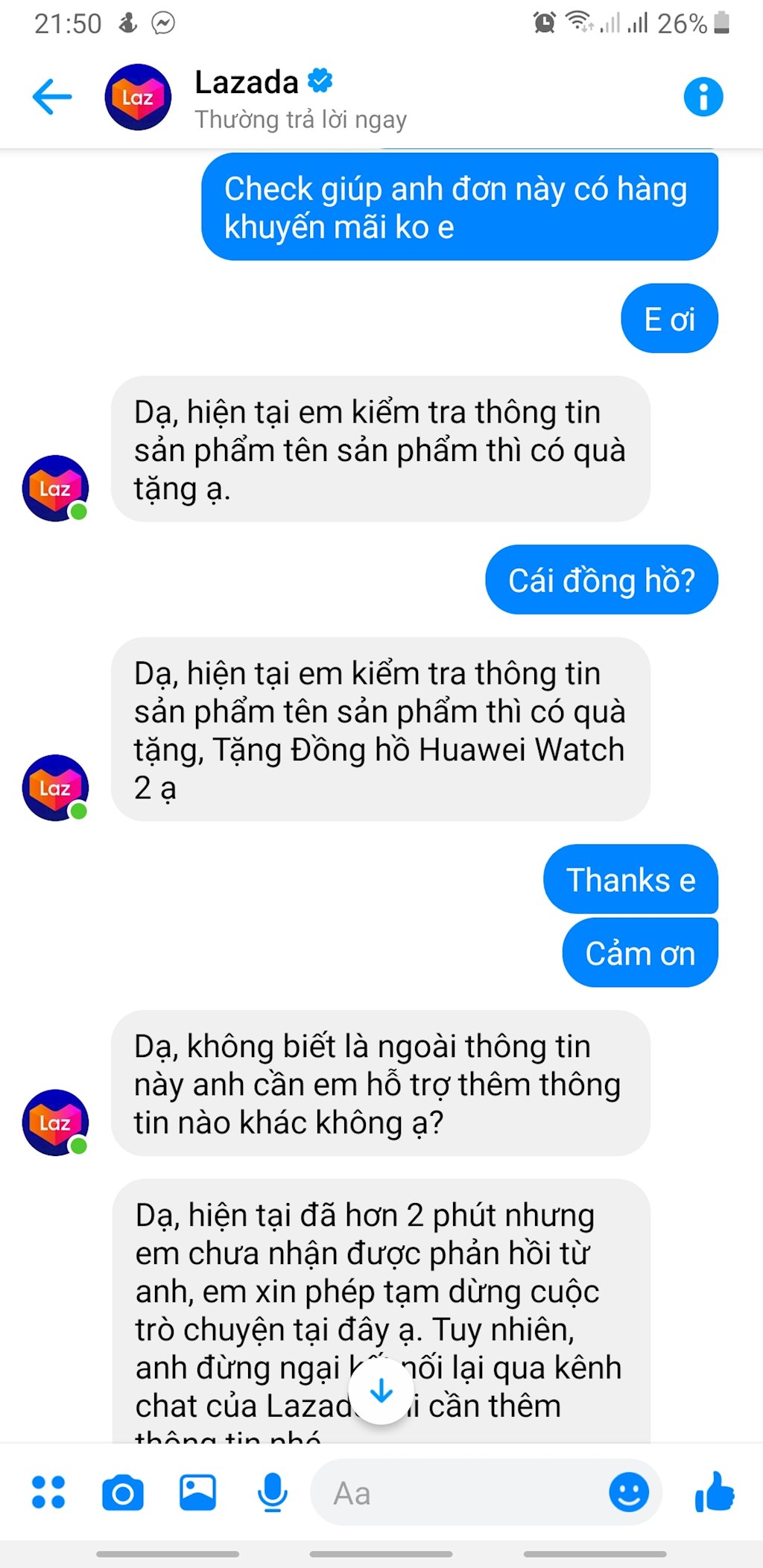This screenshot has width=763, height=1568.
Task: Launch the camera to take photo
Action: tap(123, 1493)
